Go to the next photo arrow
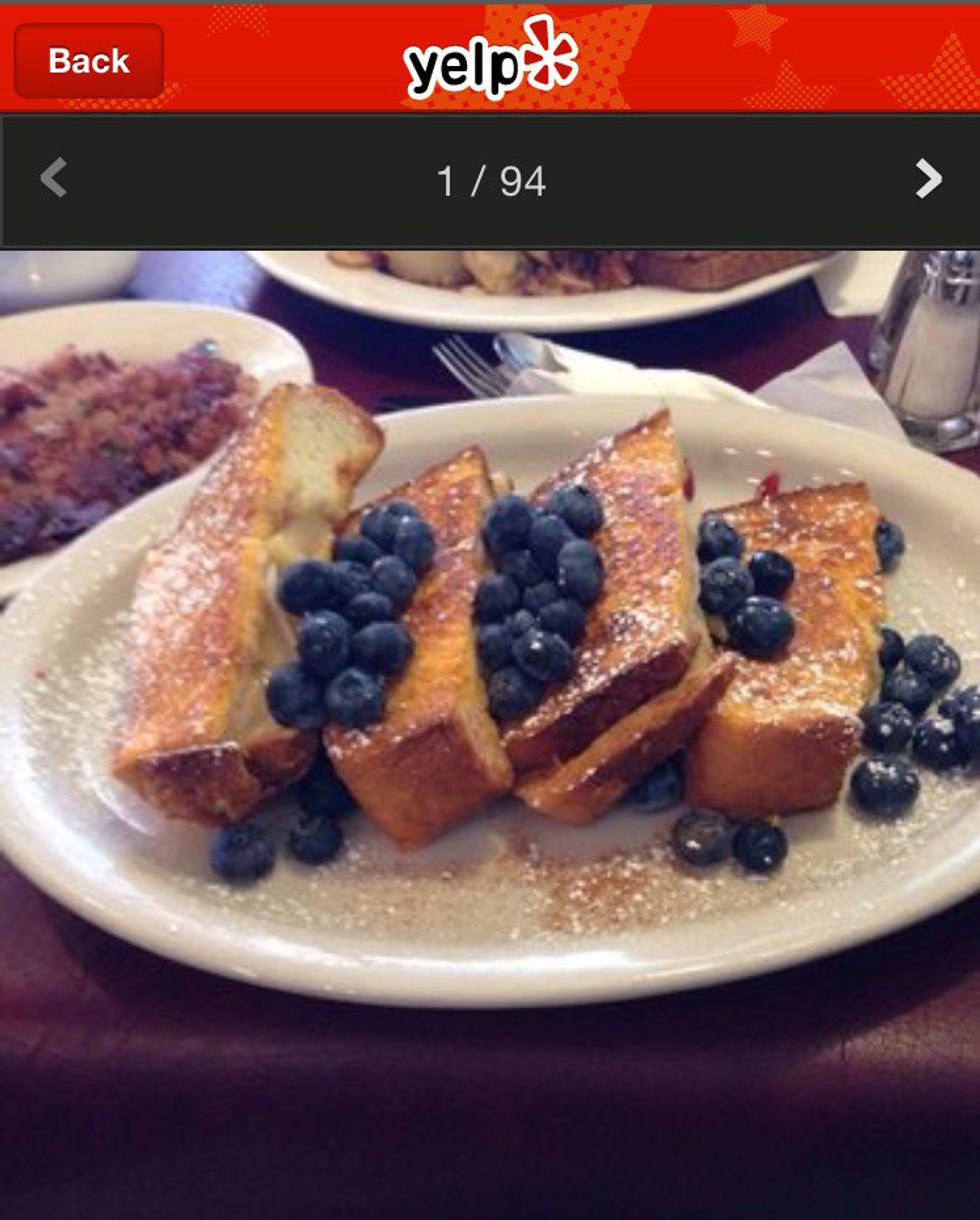Screen dimensions: 980x1220 (928, 179)
